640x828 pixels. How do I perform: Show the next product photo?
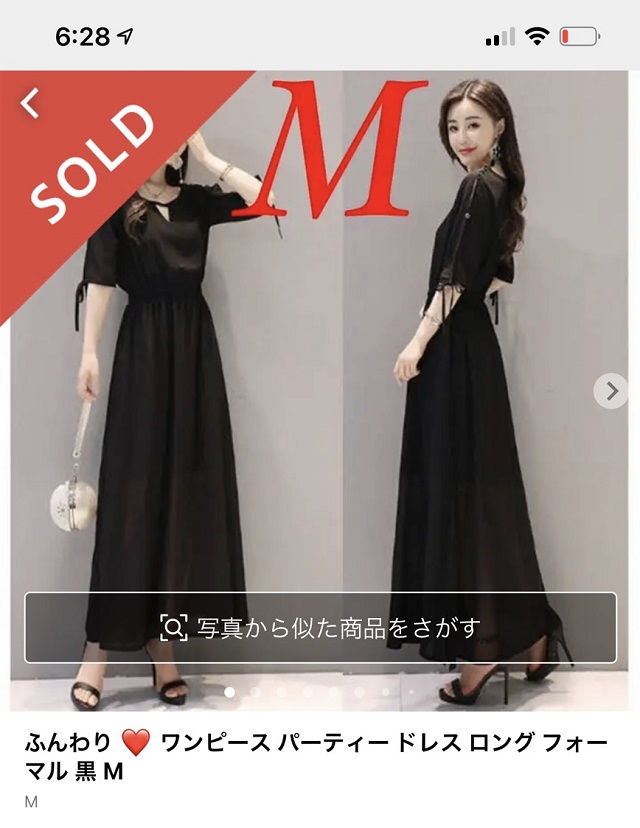[611, 390]
